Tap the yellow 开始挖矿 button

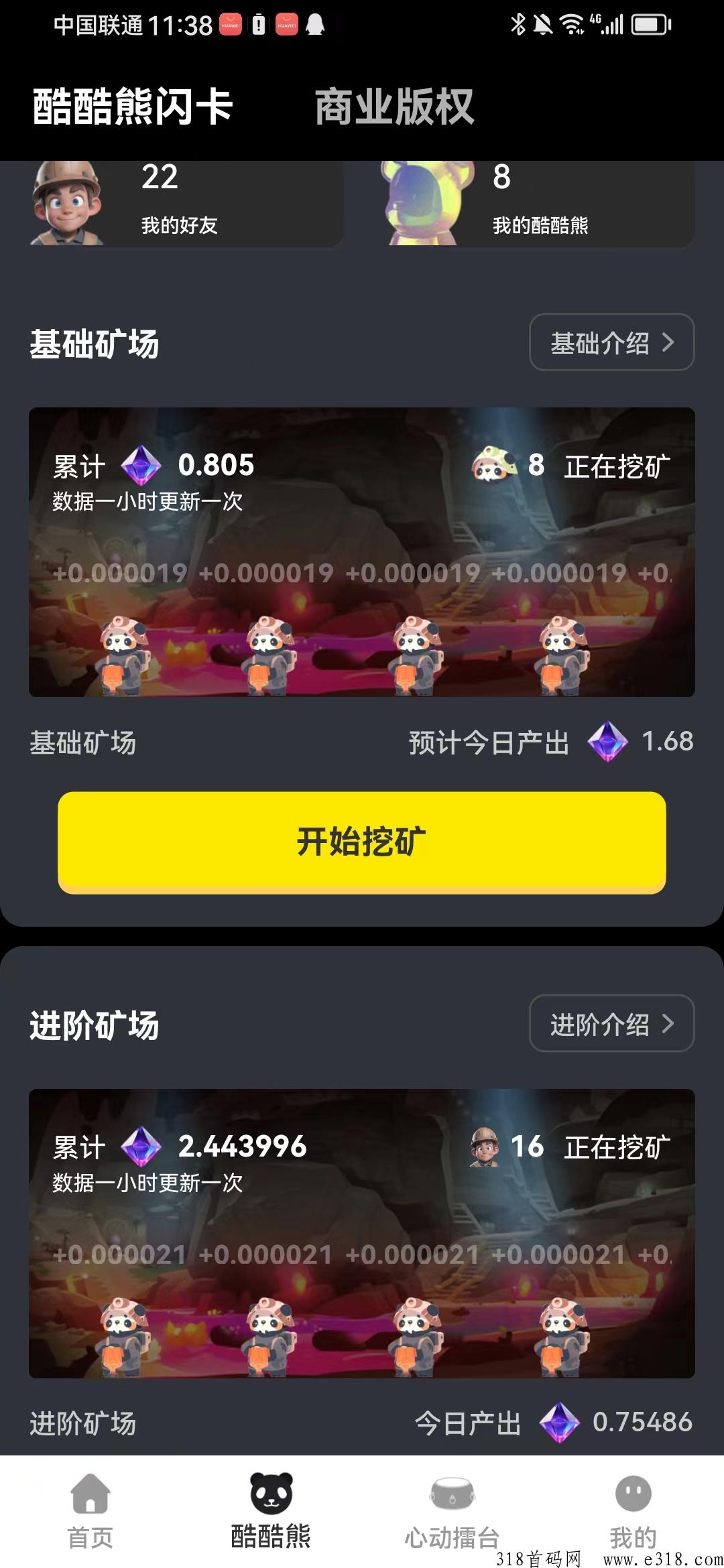(x=362, y=842)
